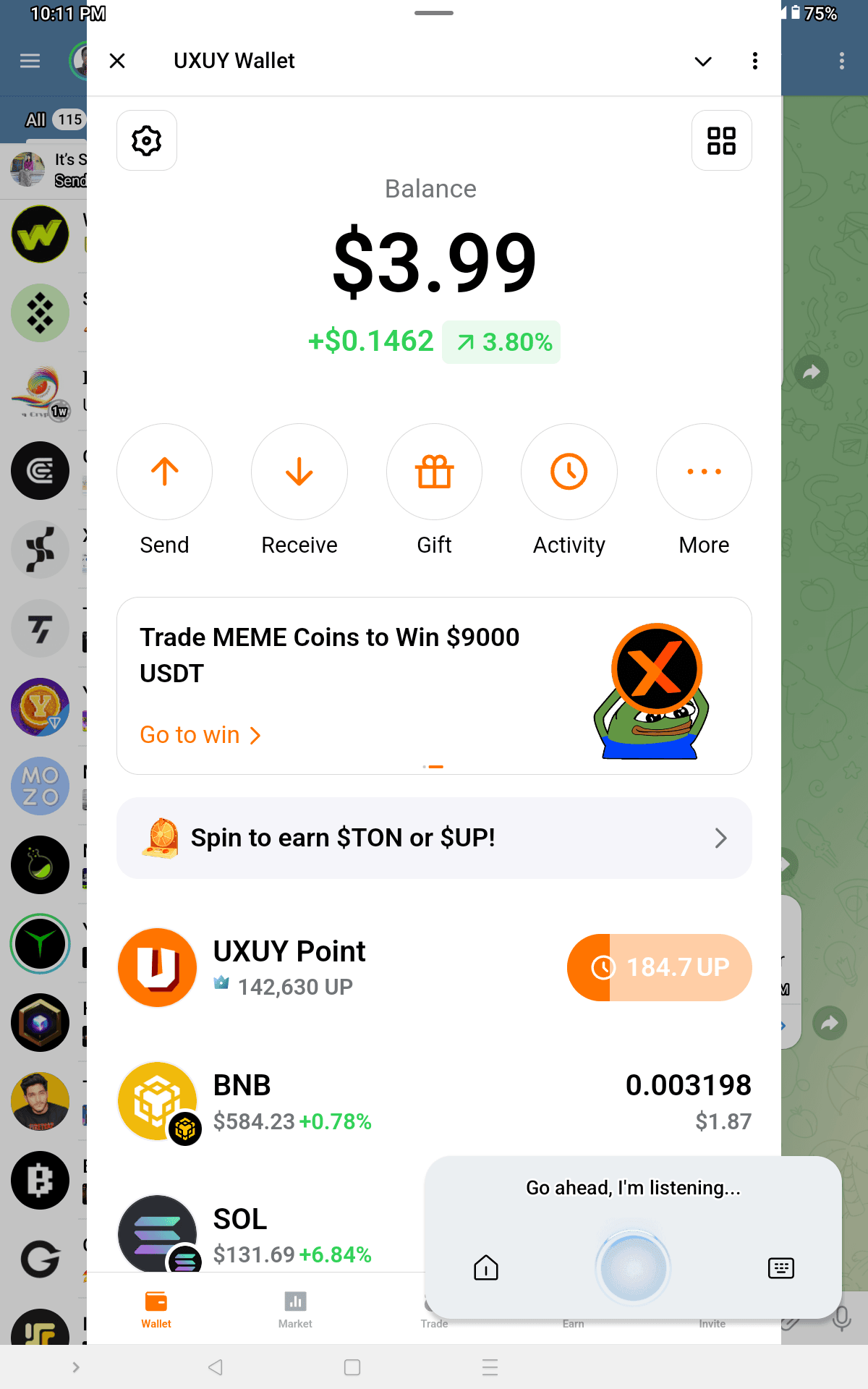Open the Gift option
The image size is (868, 1389).
434,472
